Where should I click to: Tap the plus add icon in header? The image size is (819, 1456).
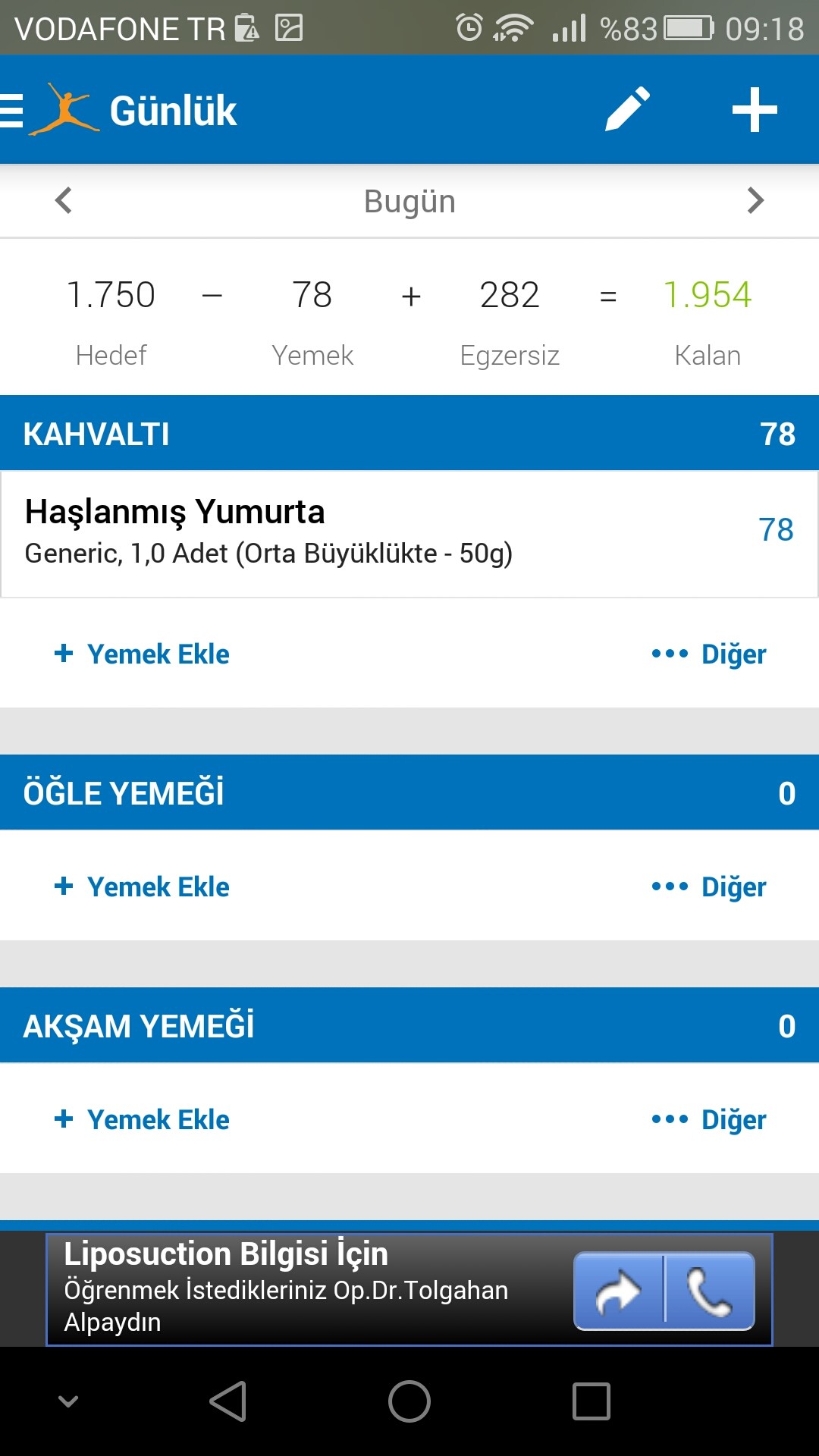[755, 110]
